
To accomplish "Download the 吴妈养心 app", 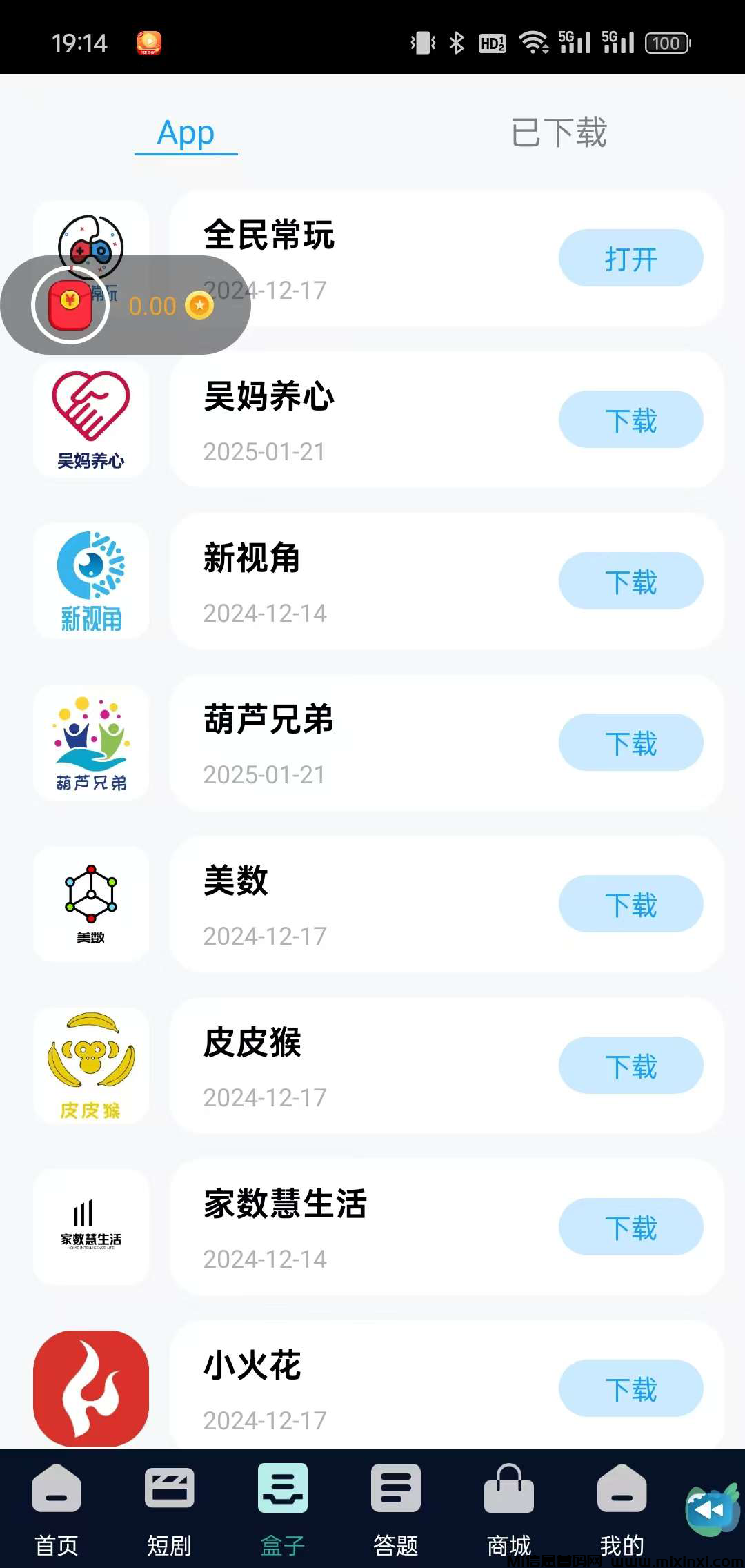I will pyautogui.click(x=630, y=420).
